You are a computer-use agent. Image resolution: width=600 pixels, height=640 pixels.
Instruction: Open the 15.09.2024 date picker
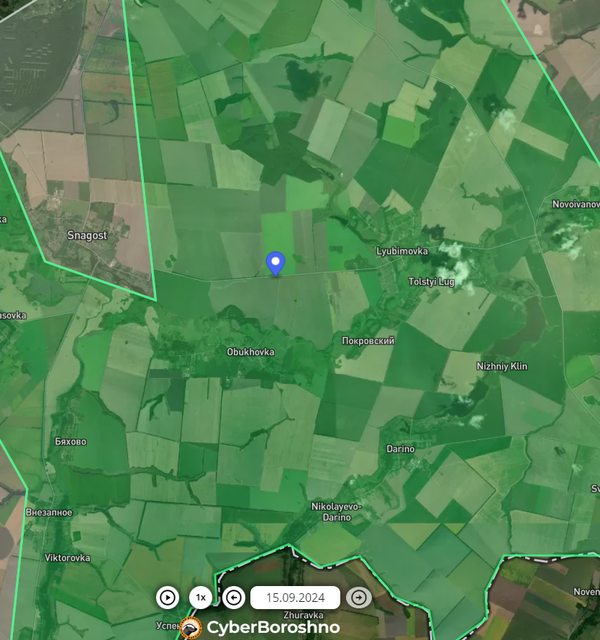(295, 598)
